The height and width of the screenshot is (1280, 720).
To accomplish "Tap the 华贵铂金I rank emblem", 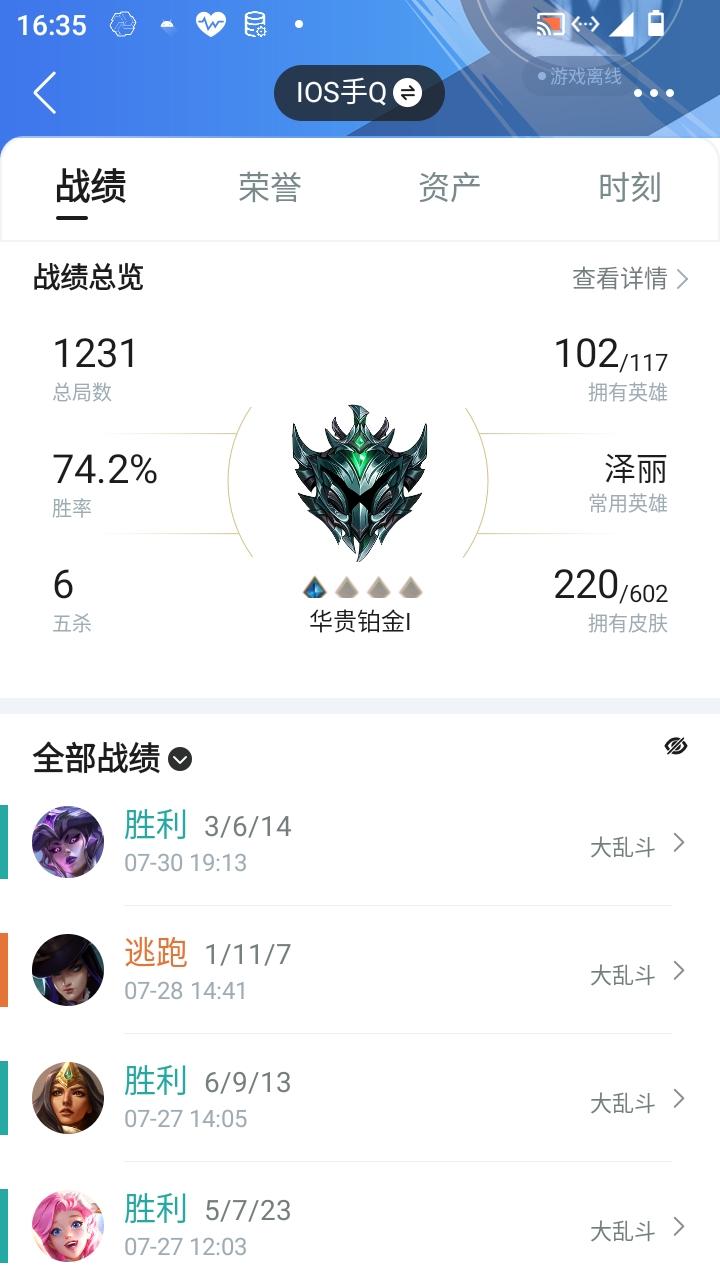I will point(360,480).
